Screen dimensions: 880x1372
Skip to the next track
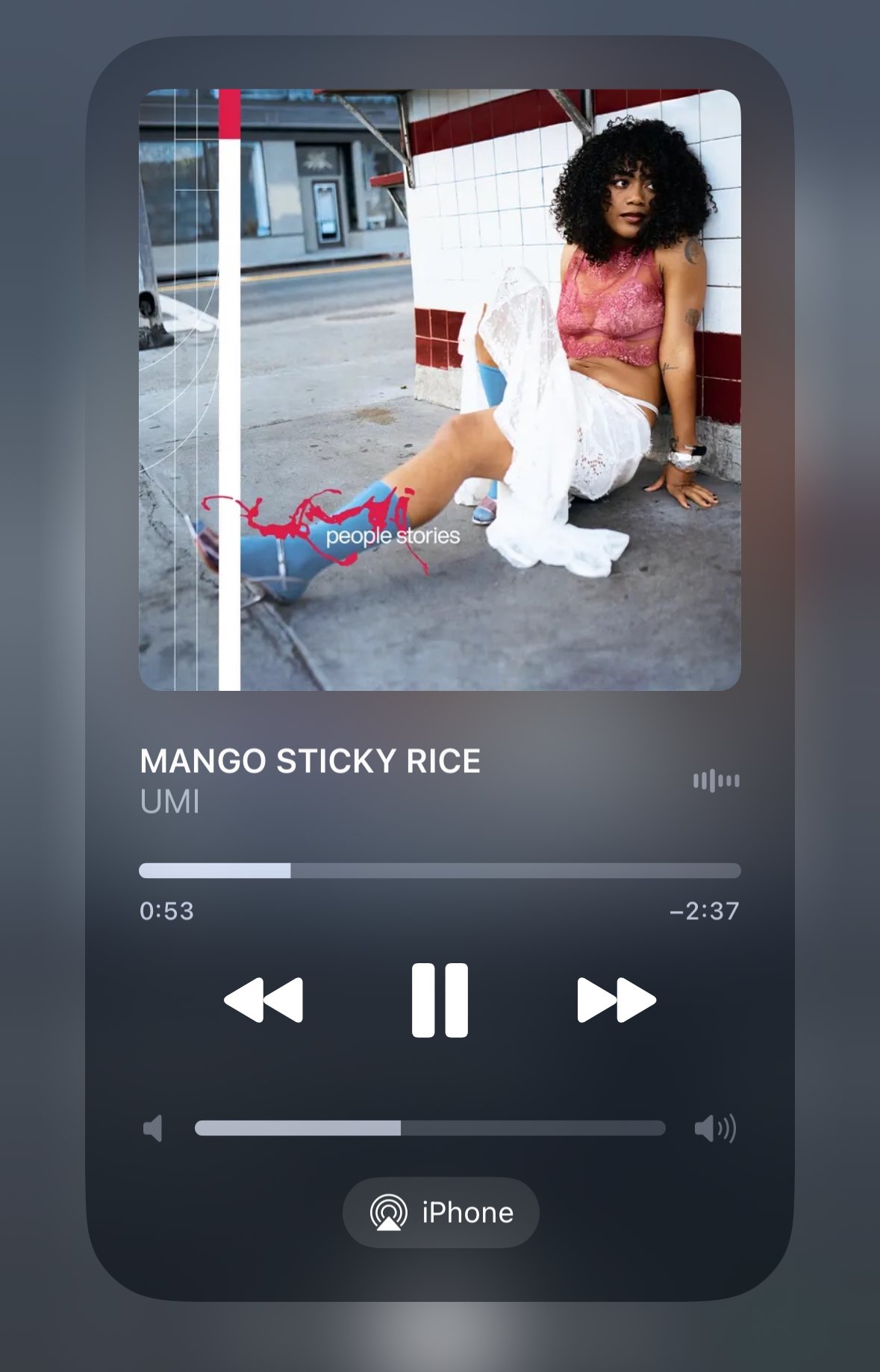pyautogui.click(x=616, y=1000)
